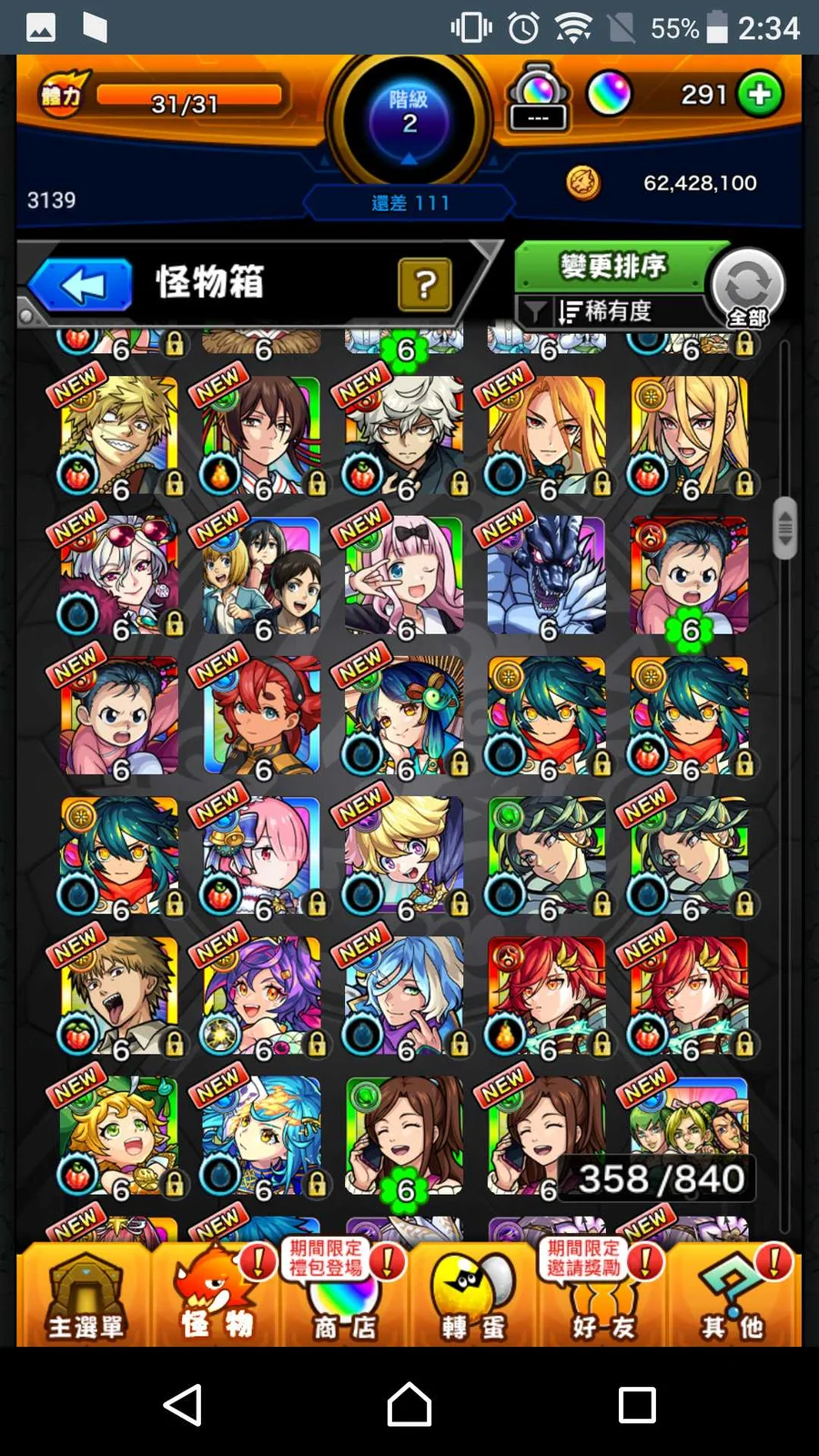819x1456 pixels.
Task: Add orbs with the green plus
Action: pyautogui.click(x=760, y=95)
